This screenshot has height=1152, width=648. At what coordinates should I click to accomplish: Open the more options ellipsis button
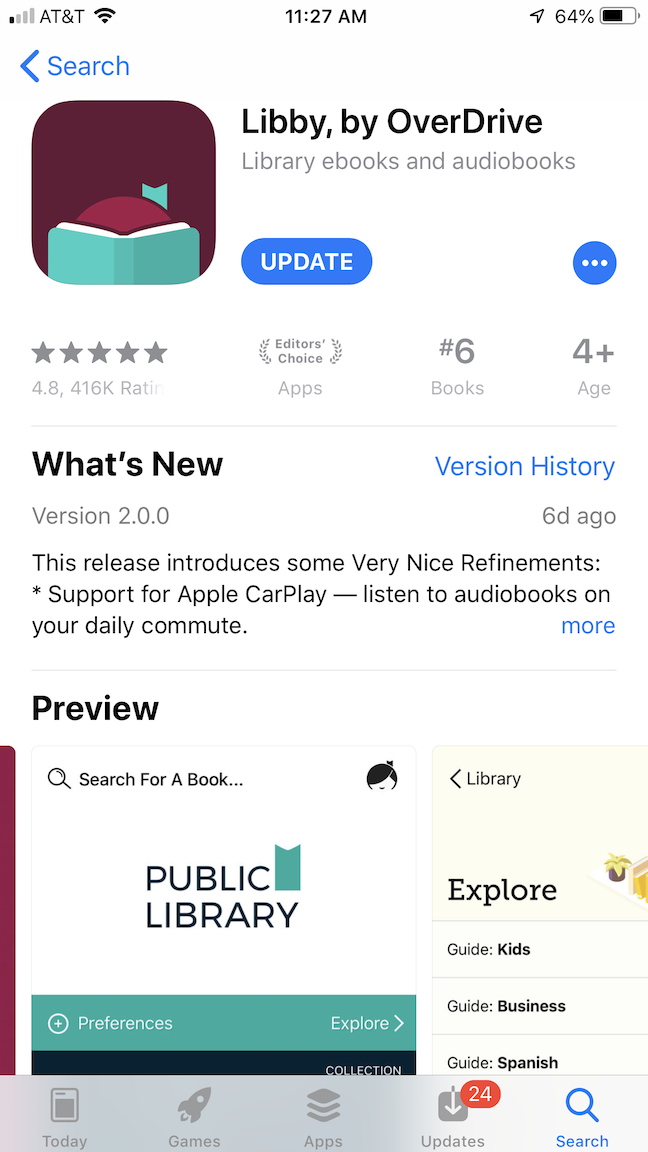(594, 263)
